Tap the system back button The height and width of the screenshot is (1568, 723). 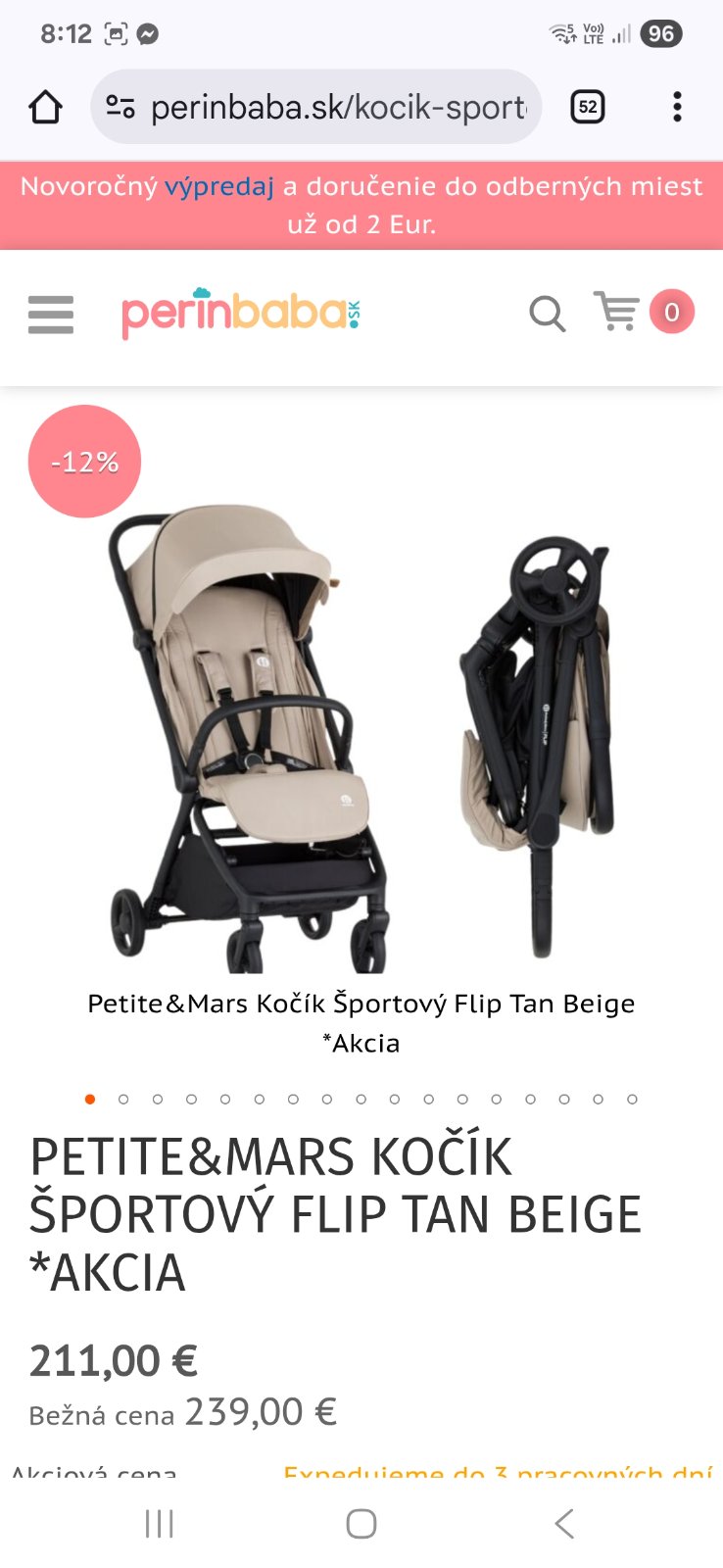coord(563,1524)
